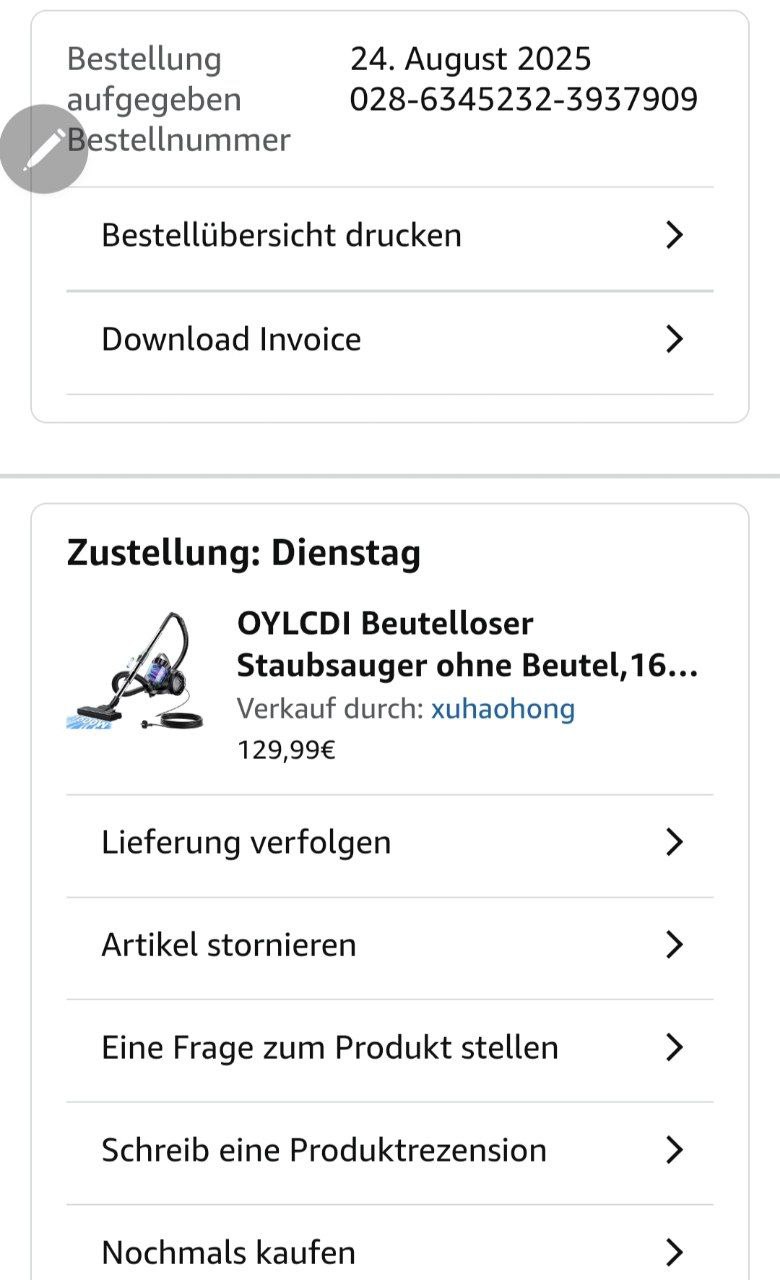Open the OYLCDI vacuum cleaner product

coord(466,644)
